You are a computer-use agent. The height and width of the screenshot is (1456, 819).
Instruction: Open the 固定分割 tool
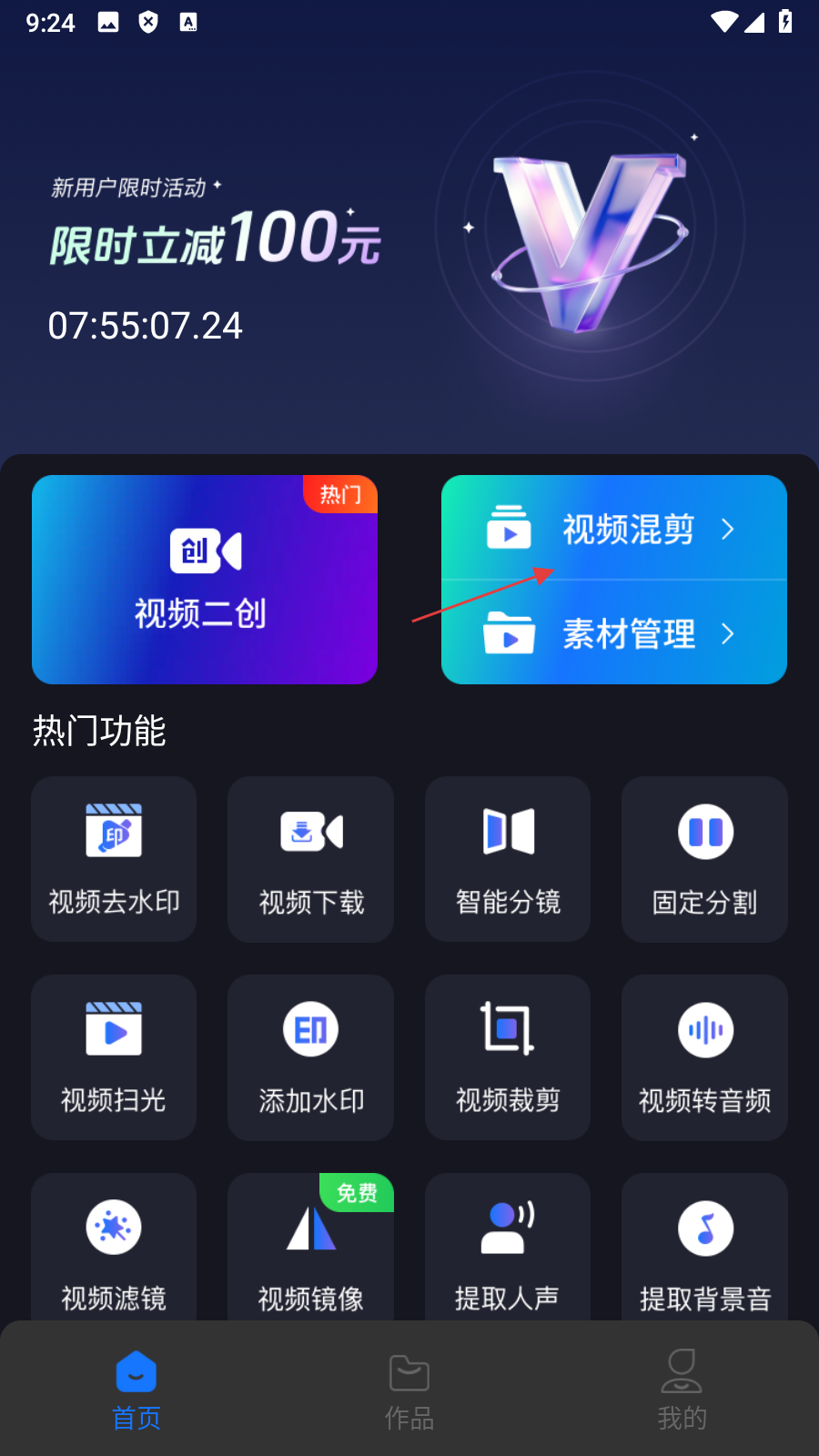pyautogui.click(x=704, y=859)
